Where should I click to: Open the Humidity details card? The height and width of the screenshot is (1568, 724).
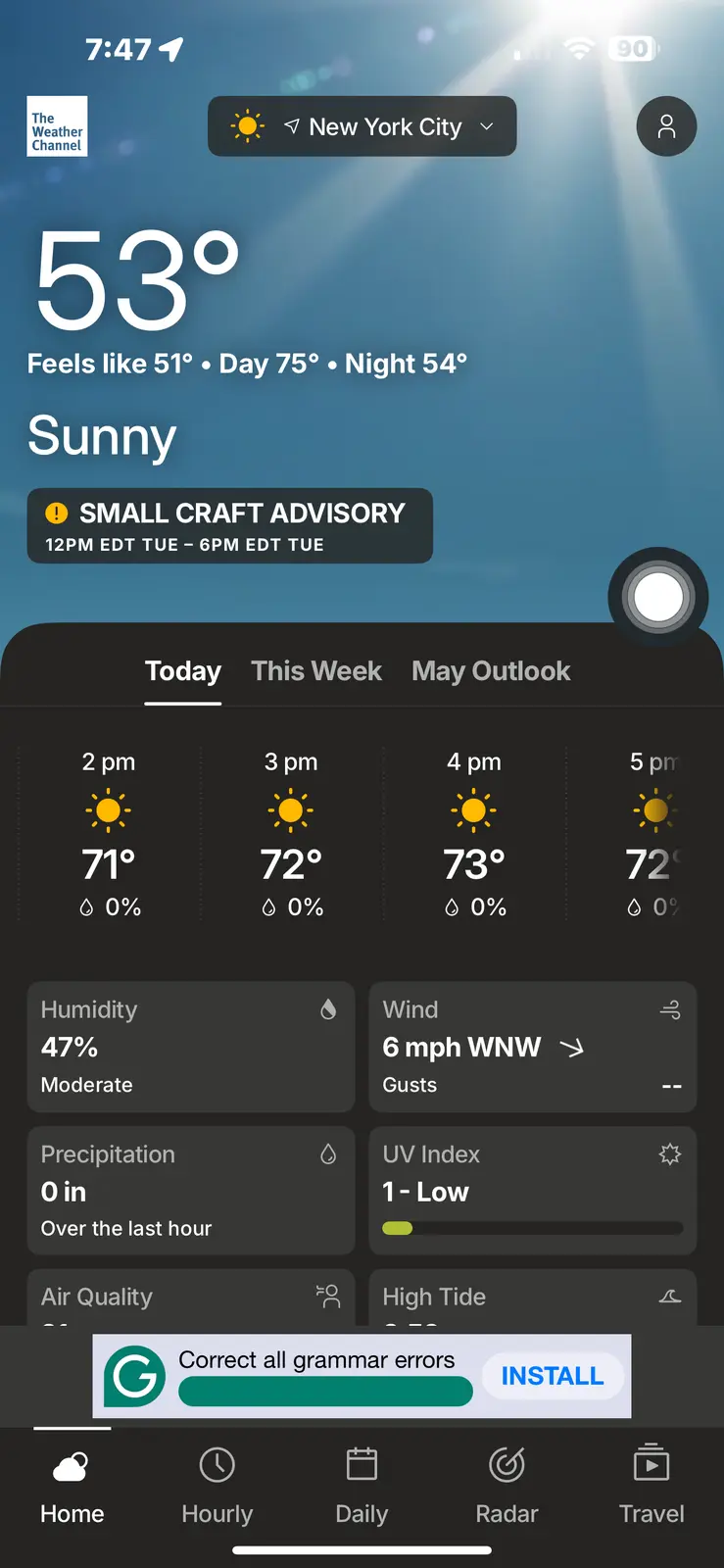[x=190, y=1047]
